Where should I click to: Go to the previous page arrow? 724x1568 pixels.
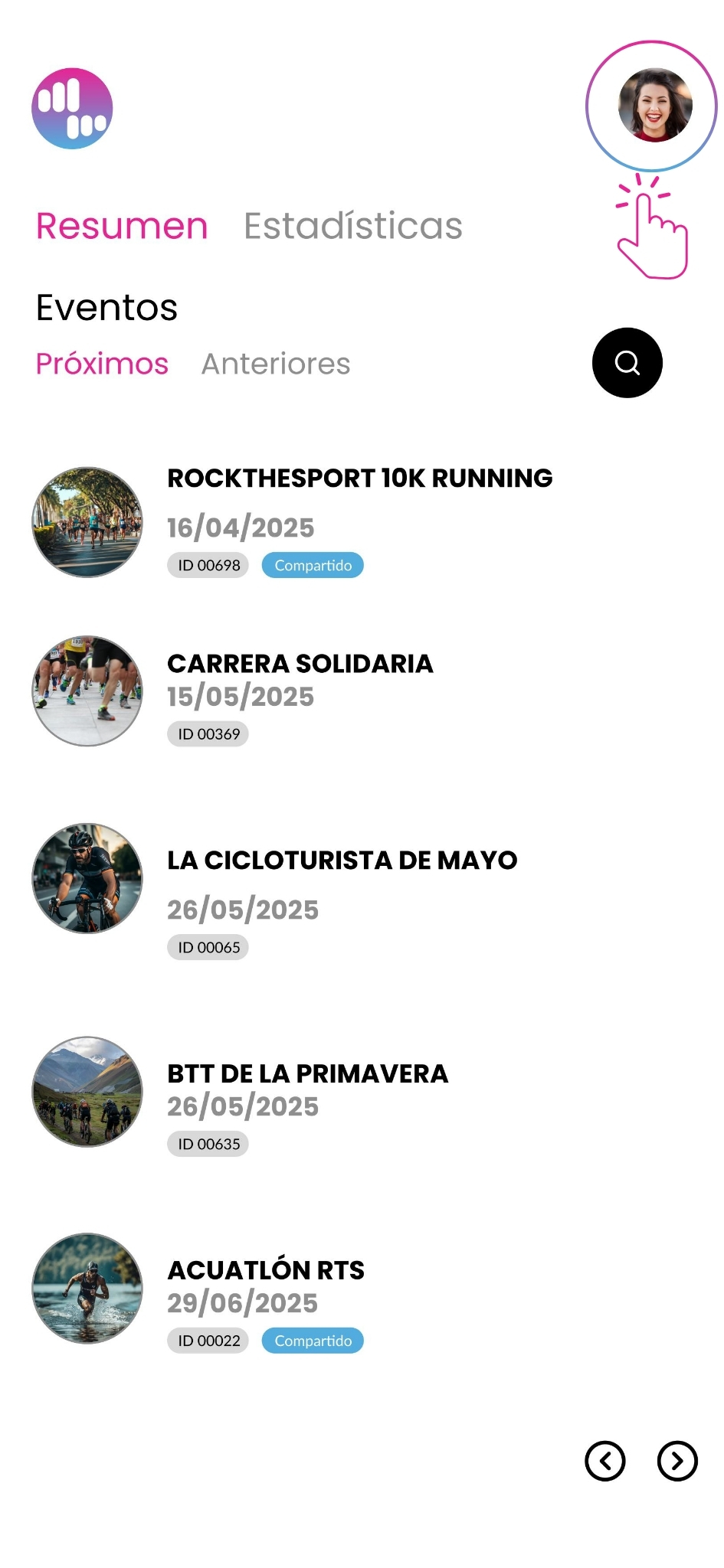point(605,1462)
